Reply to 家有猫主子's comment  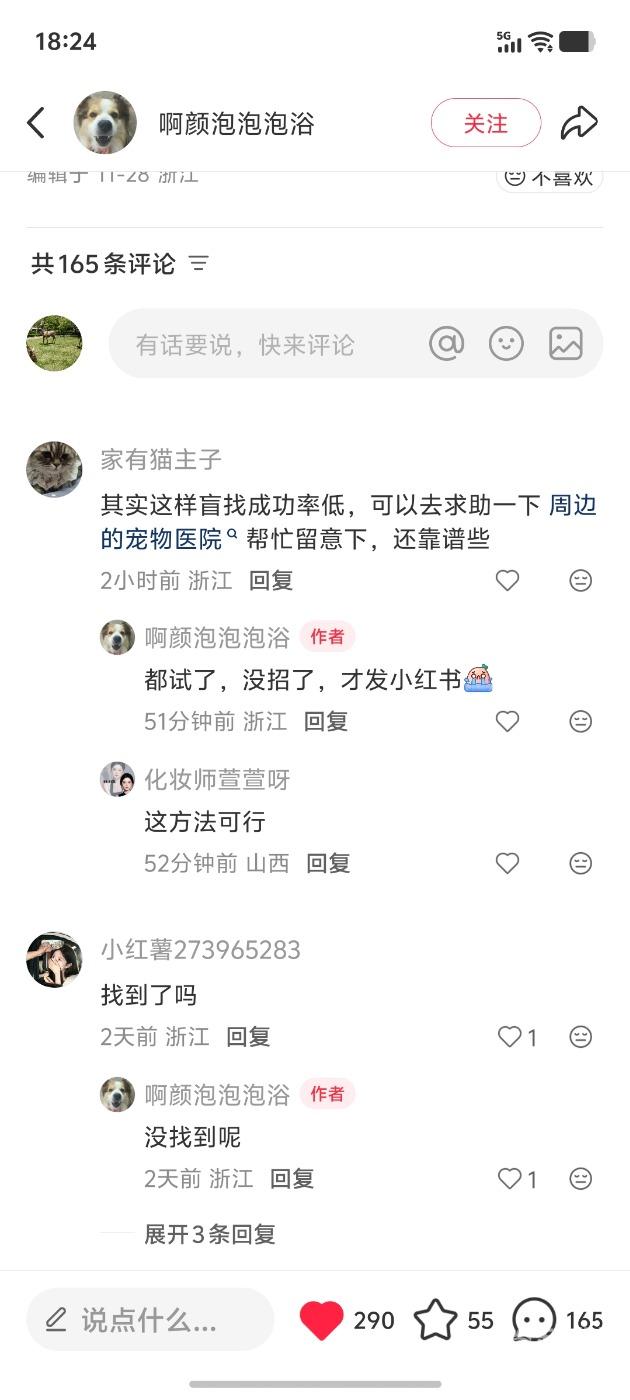tap(270, 580)
